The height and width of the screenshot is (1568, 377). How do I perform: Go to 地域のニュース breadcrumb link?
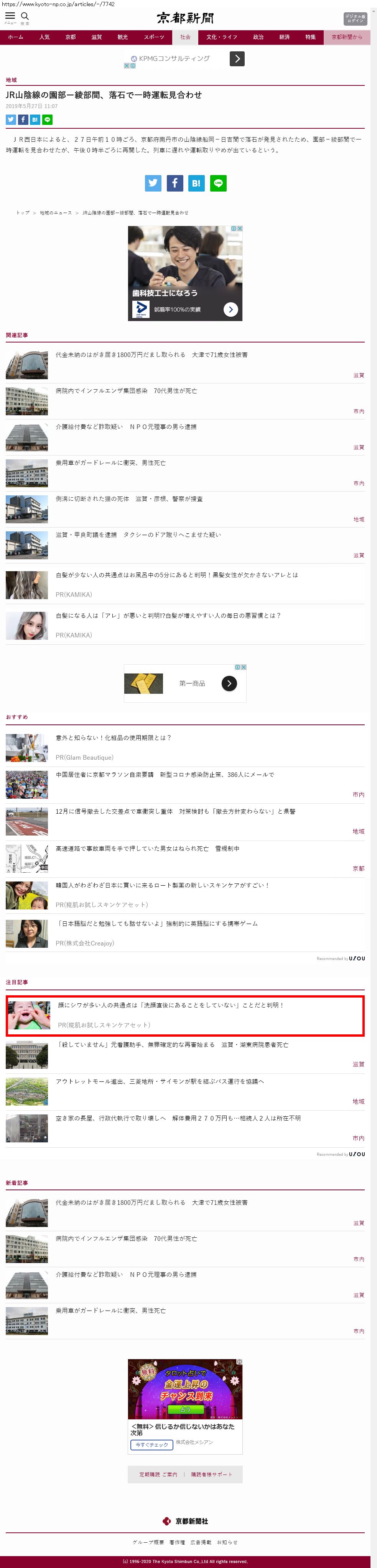pos(56,213)
